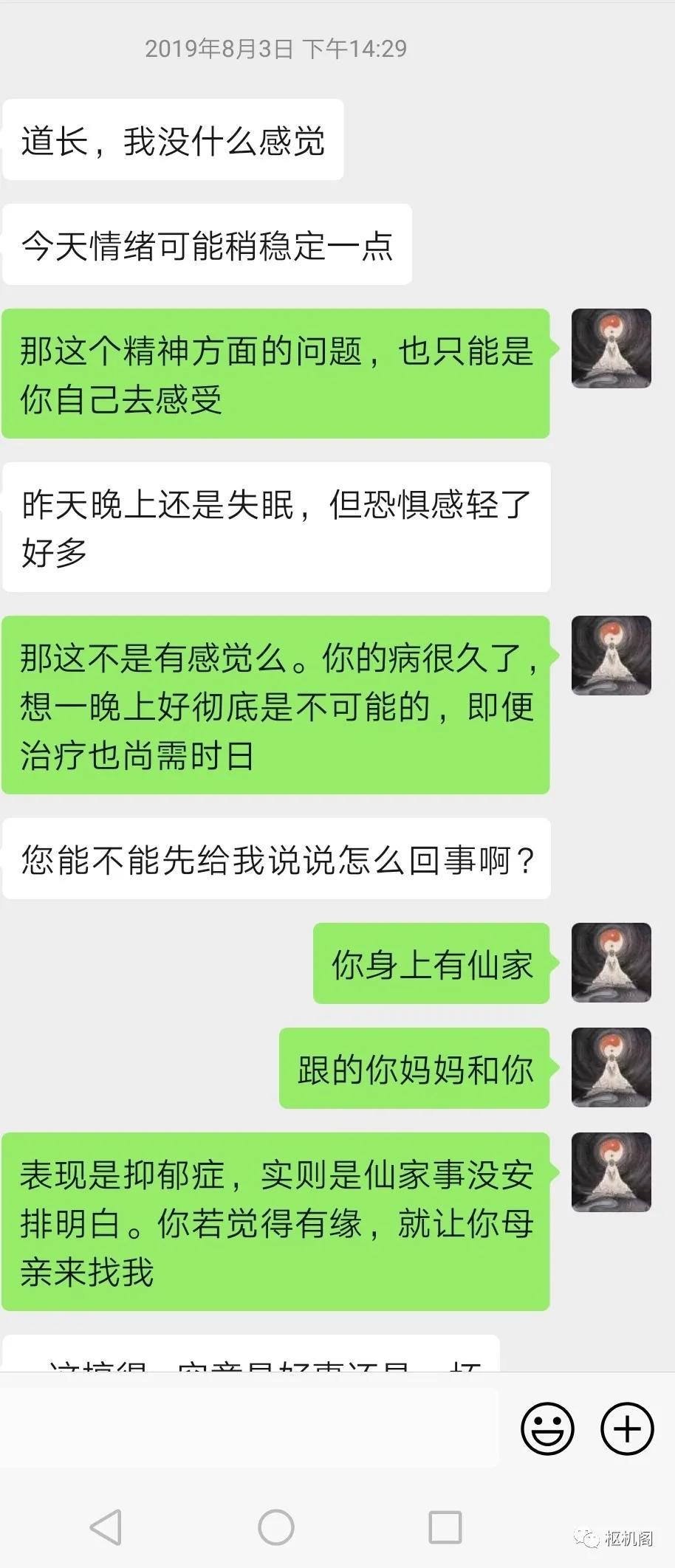Tap the avatar beside "你身上有仙家"
Viewport: 675px width, 1568px height.
click(x=611, y=963)
